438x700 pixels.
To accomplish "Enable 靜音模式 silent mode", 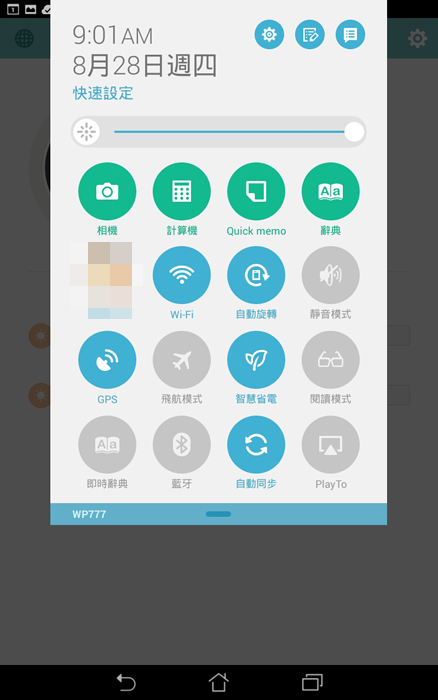I will [x=331, y=275].
